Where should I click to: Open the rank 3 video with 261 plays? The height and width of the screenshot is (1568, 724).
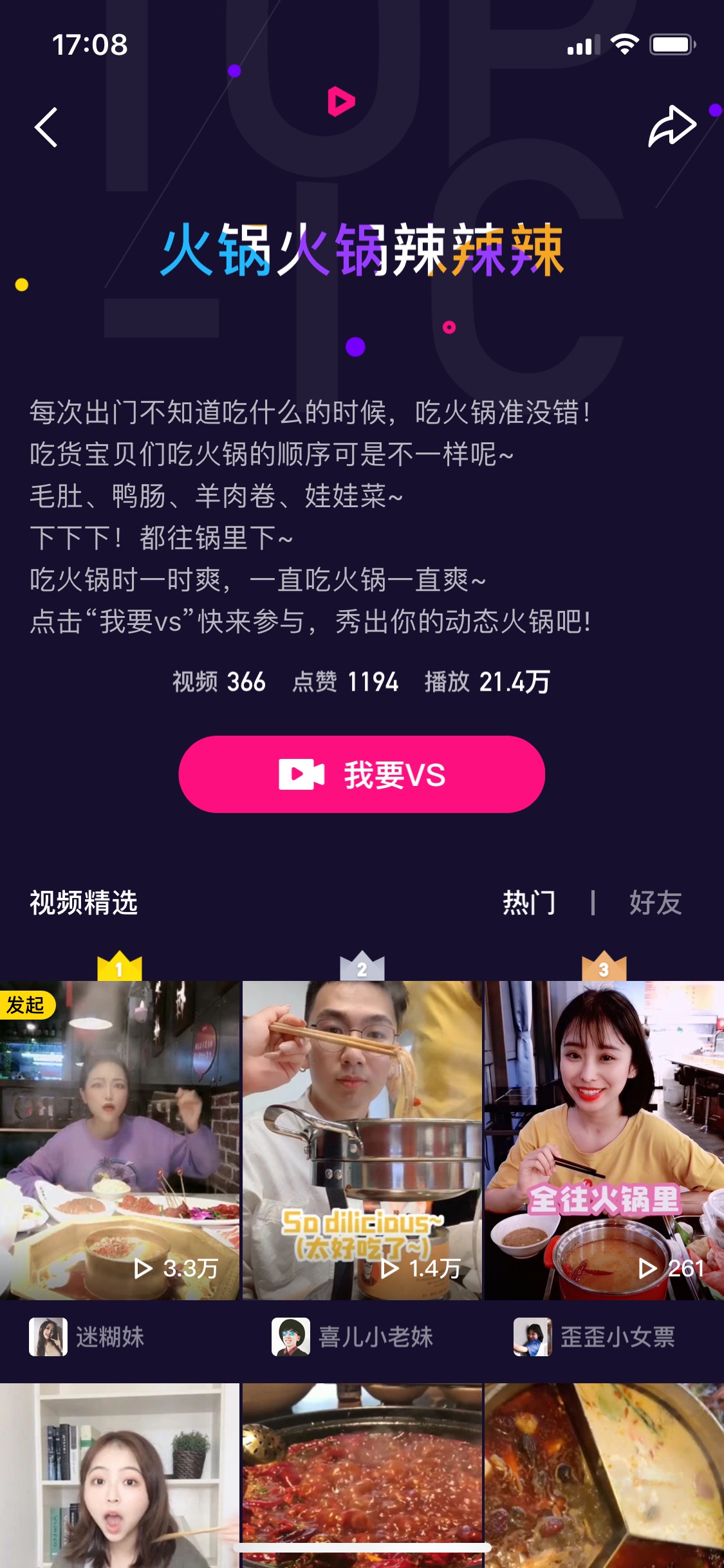pyautogui.click(x=604, y=1140)
